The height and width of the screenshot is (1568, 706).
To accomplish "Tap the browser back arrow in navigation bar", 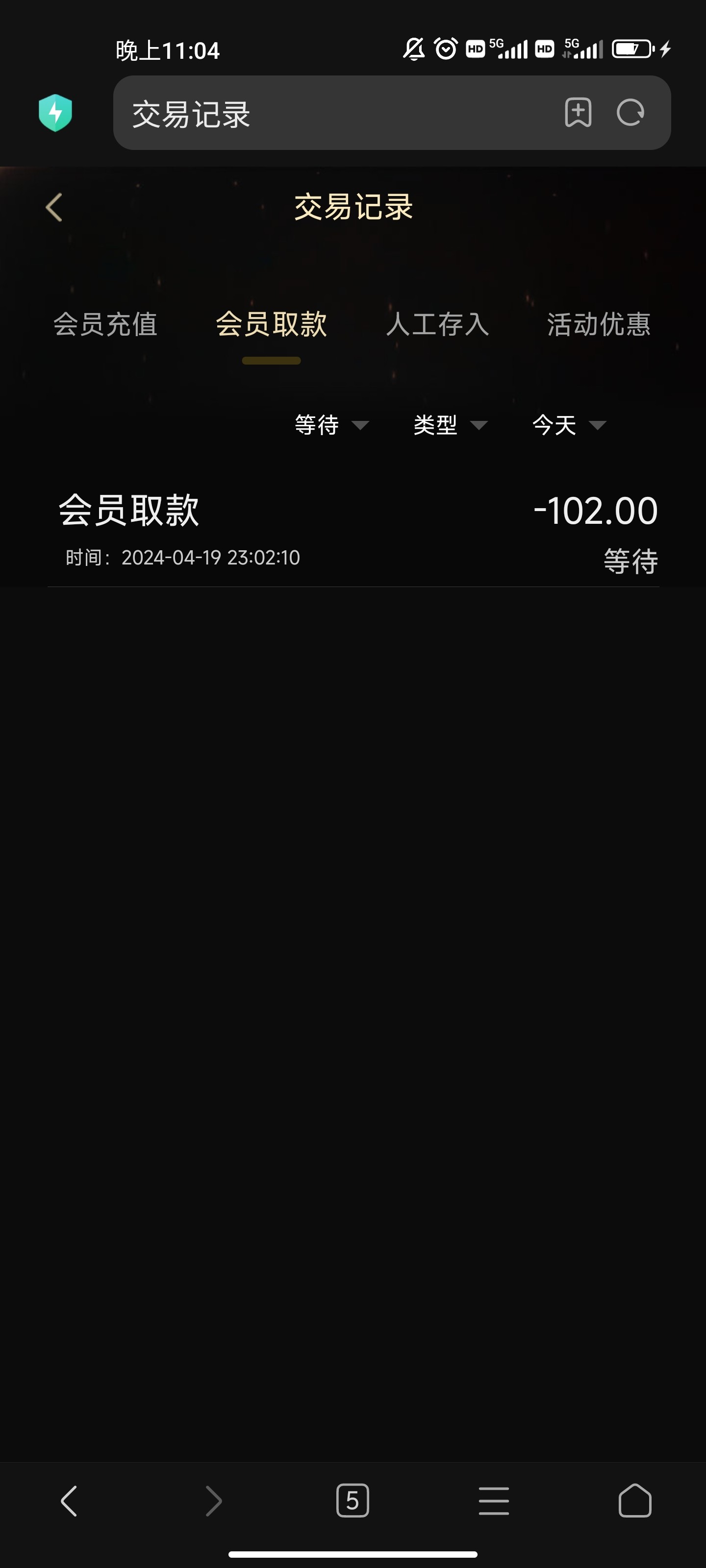I will [69, 1499].
